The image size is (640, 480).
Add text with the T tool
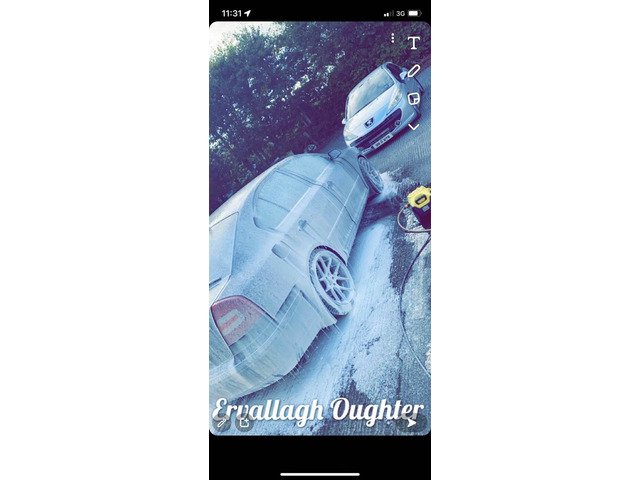(413, 42)
